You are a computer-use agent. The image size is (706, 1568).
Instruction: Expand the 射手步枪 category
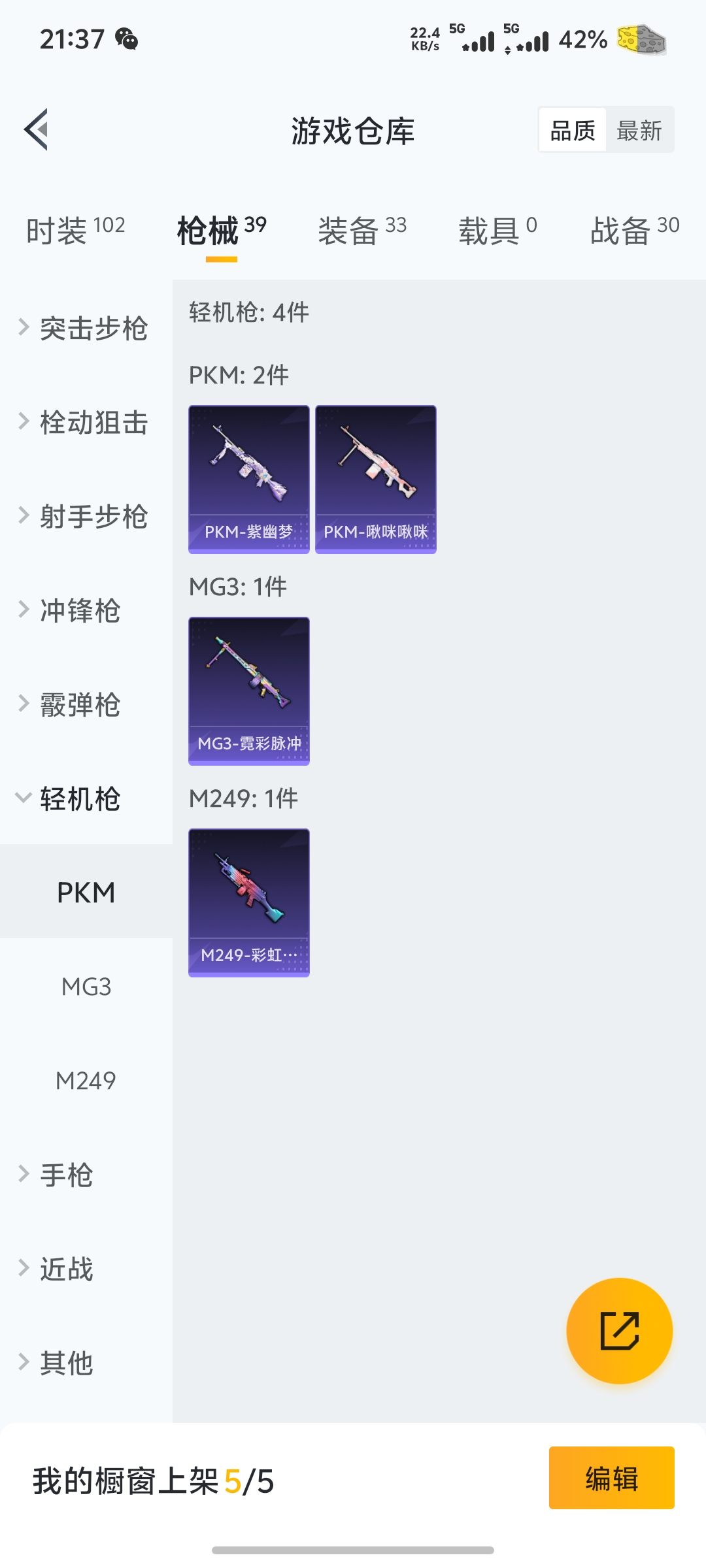pos(85,516)
